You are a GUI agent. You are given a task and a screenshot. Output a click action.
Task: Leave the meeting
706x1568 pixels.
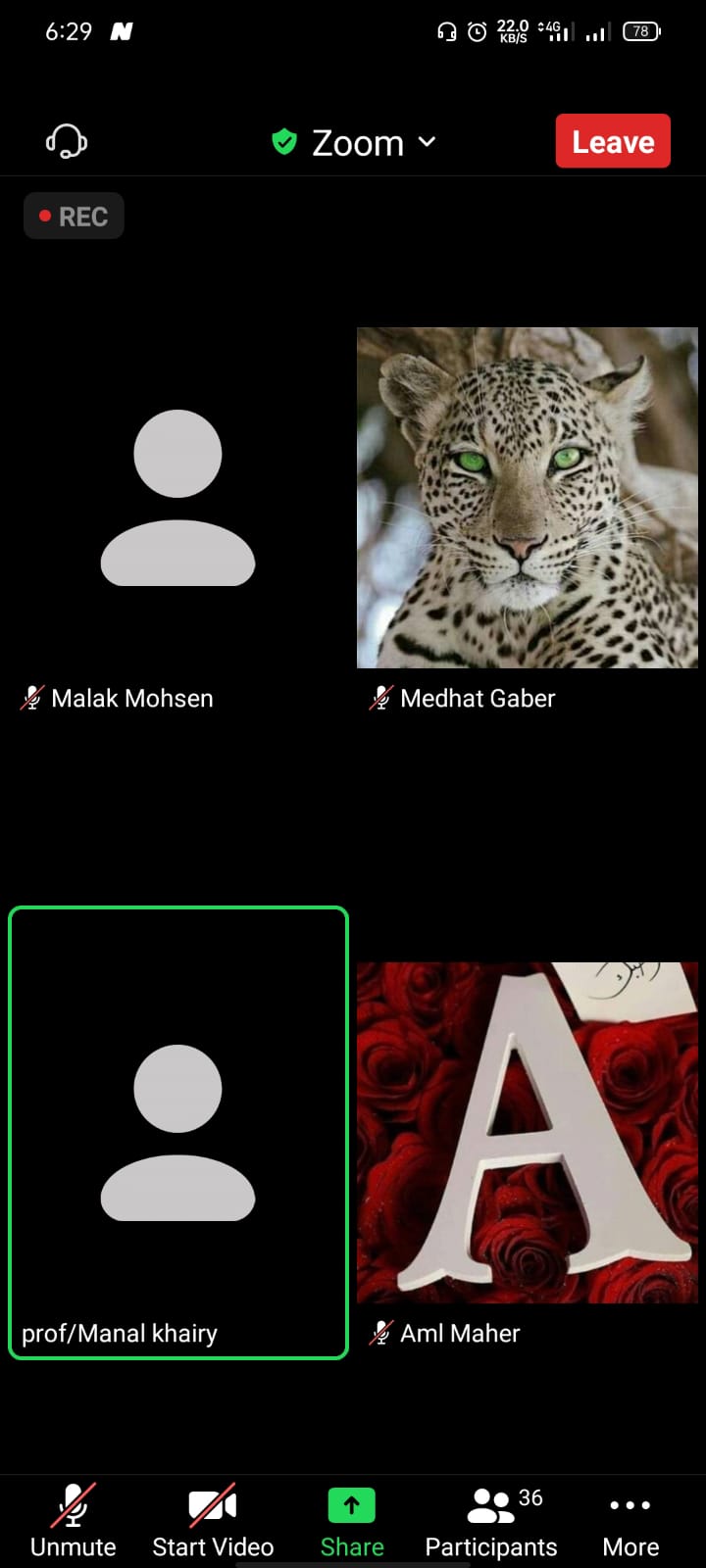pyautogui.click(x=613, y=142)
